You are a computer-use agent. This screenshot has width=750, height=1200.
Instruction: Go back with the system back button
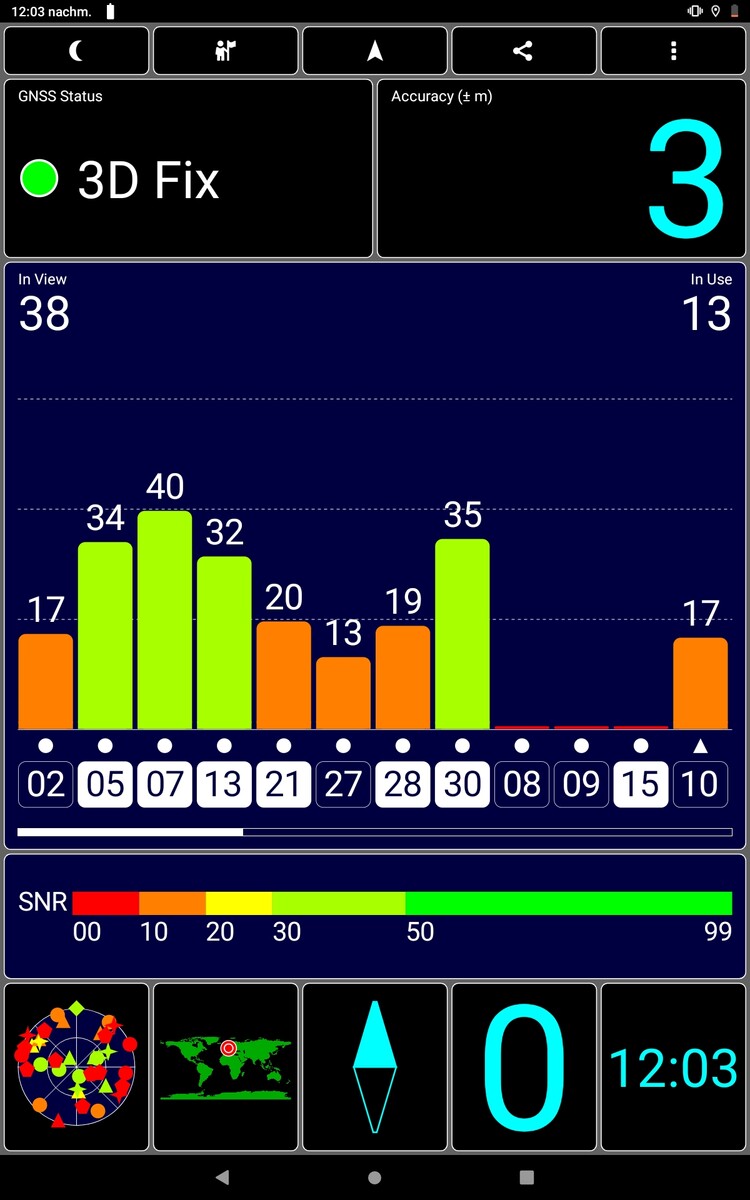(222, 1178)
